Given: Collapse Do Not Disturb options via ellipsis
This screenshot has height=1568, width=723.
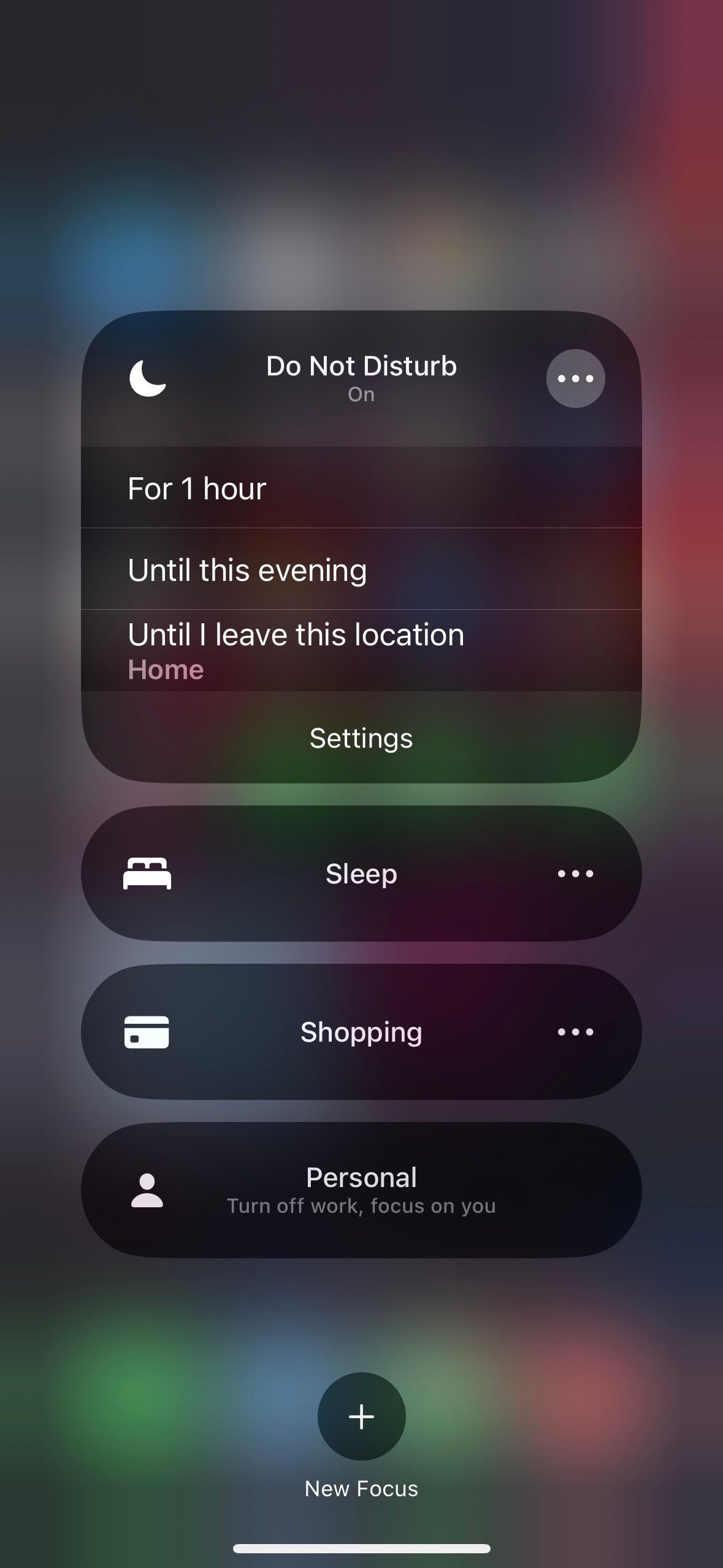Looking at the screenshot, I should pyautogui.click(x=575, y=379).
